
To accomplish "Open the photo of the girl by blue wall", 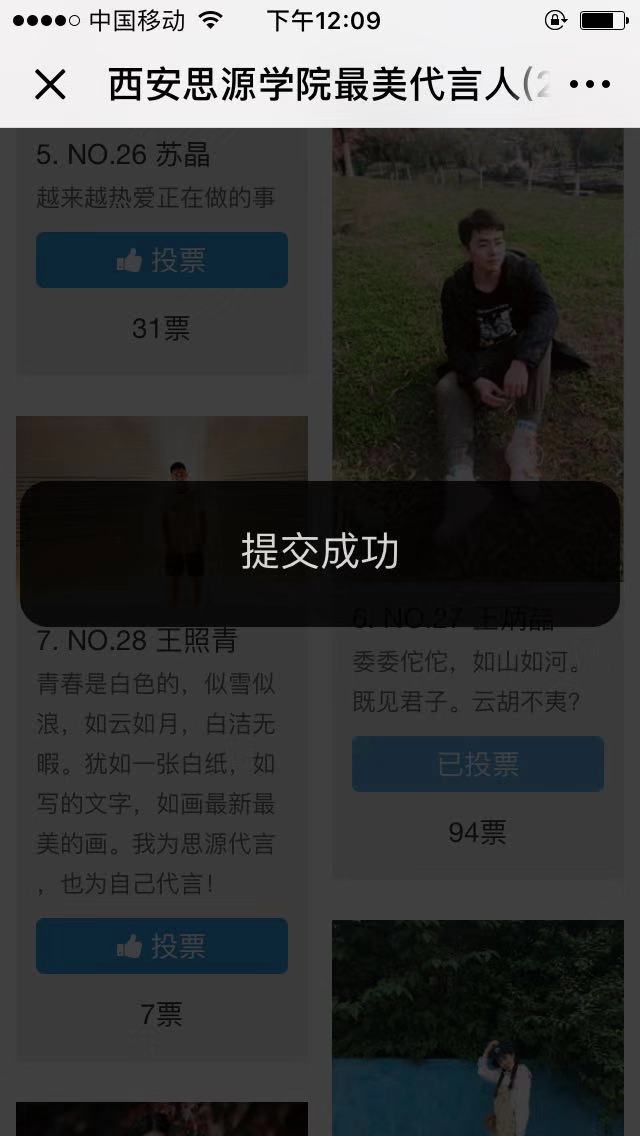I will coord(478,1030).
